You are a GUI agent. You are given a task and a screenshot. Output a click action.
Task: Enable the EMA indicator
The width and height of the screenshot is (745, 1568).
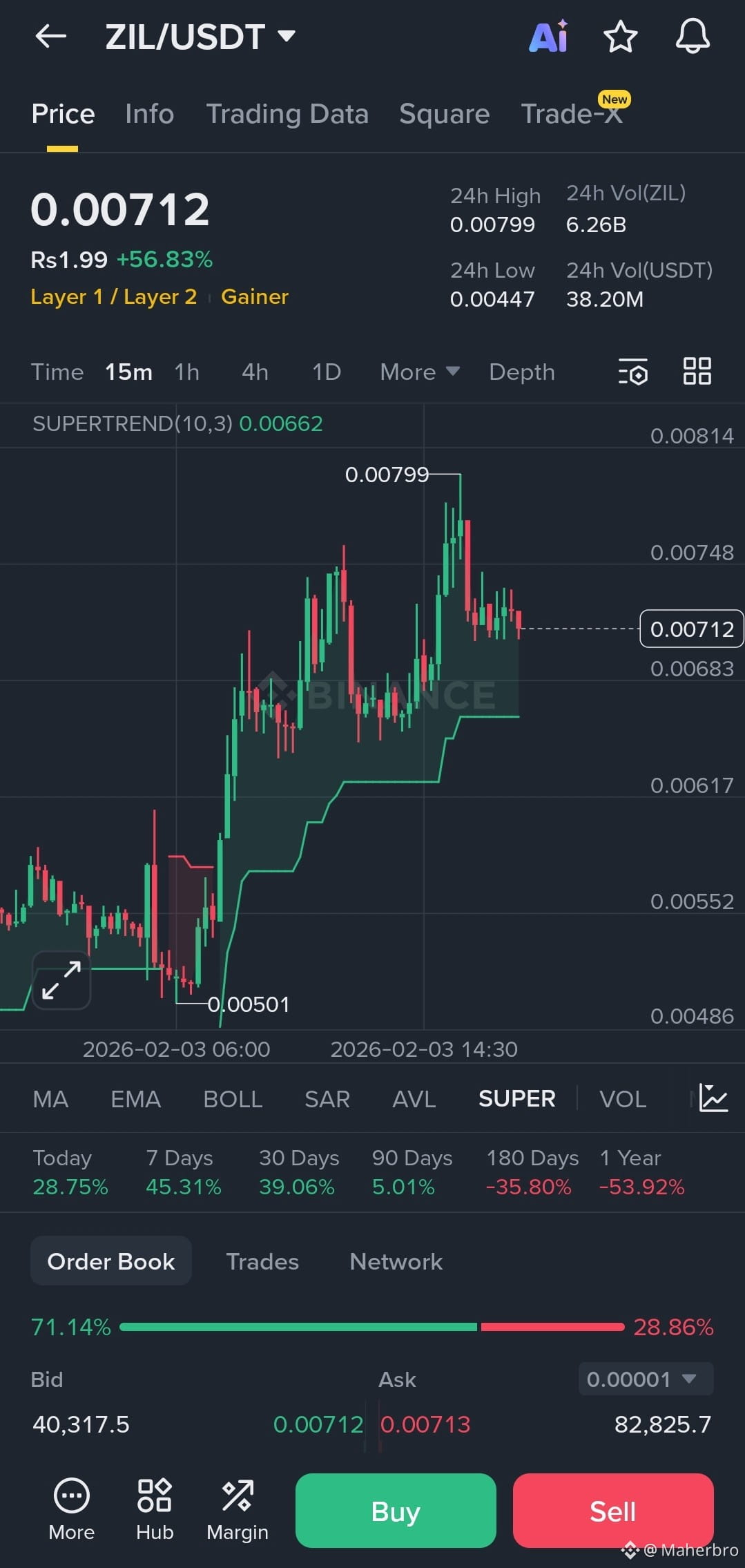pos(135,1099)
